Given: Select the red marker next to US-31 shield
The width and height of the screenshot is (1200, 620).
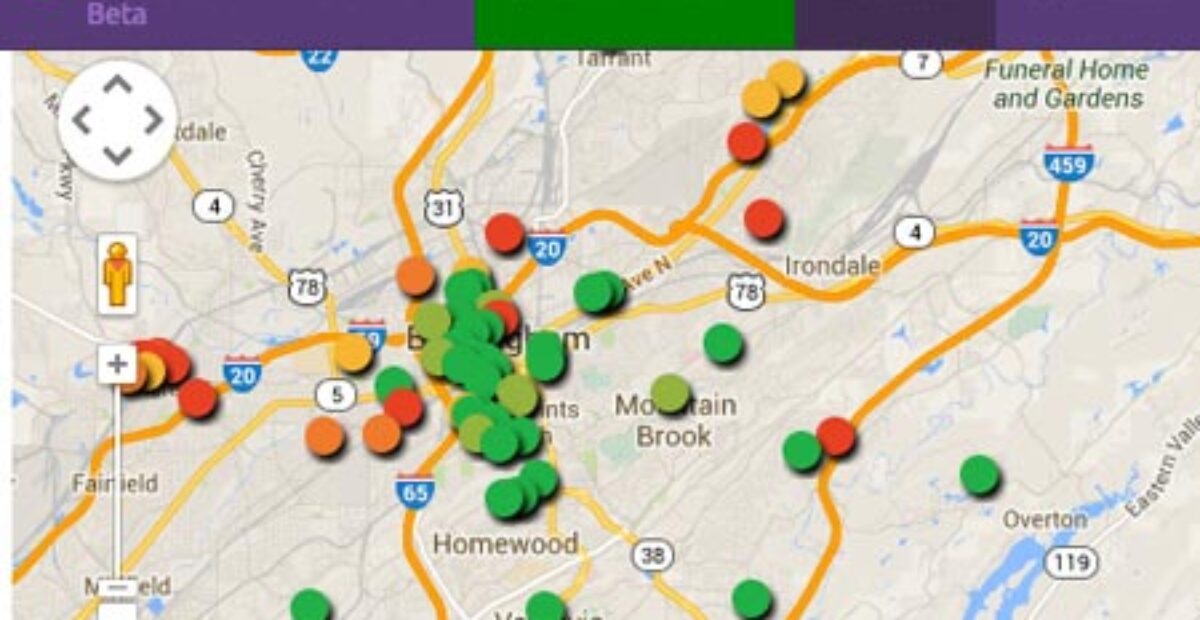Looking at the screenshot, I should coord(504,233).
